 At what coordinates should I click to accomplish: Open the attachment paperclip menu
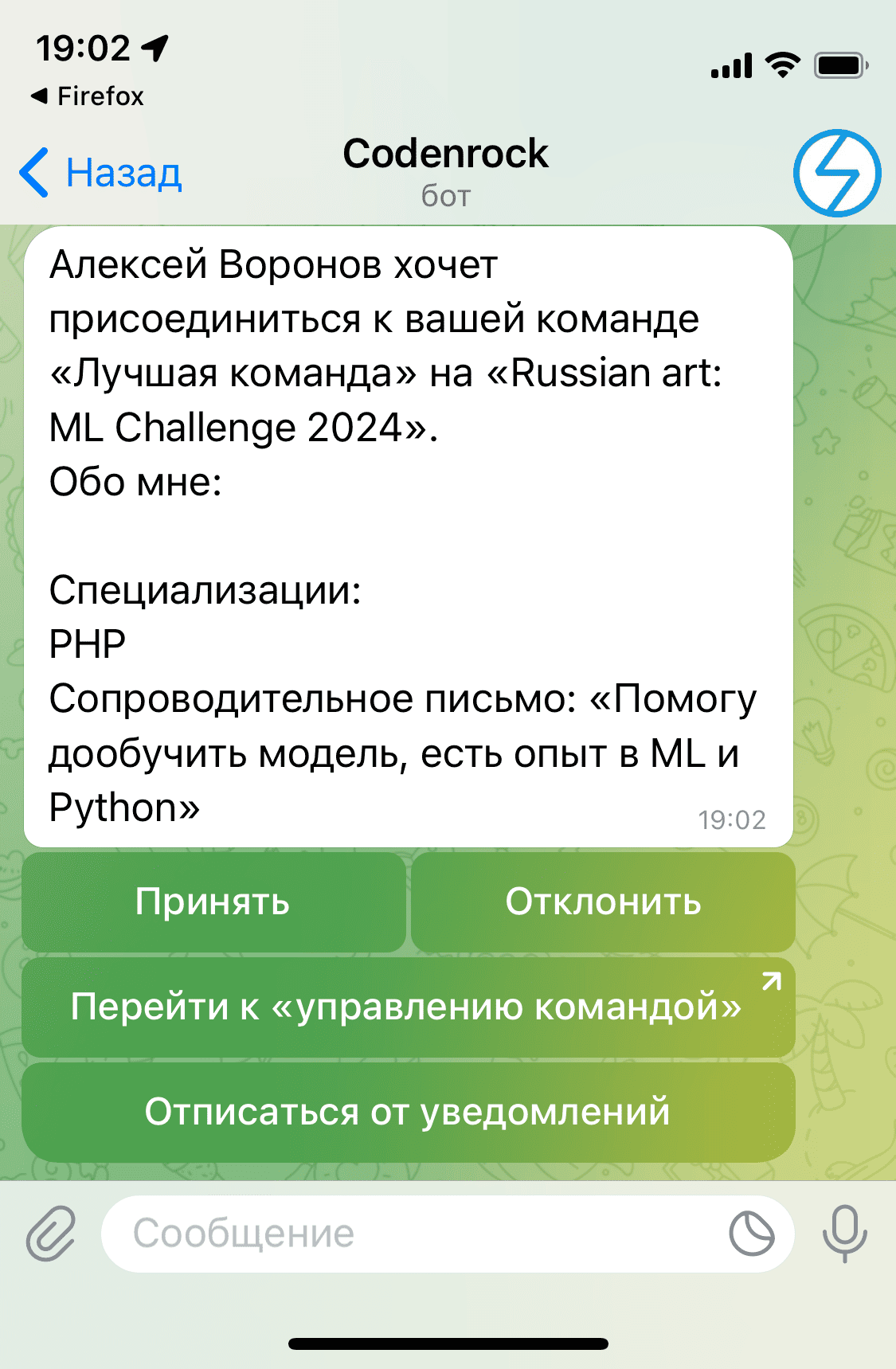click(x=51, y=1234)
